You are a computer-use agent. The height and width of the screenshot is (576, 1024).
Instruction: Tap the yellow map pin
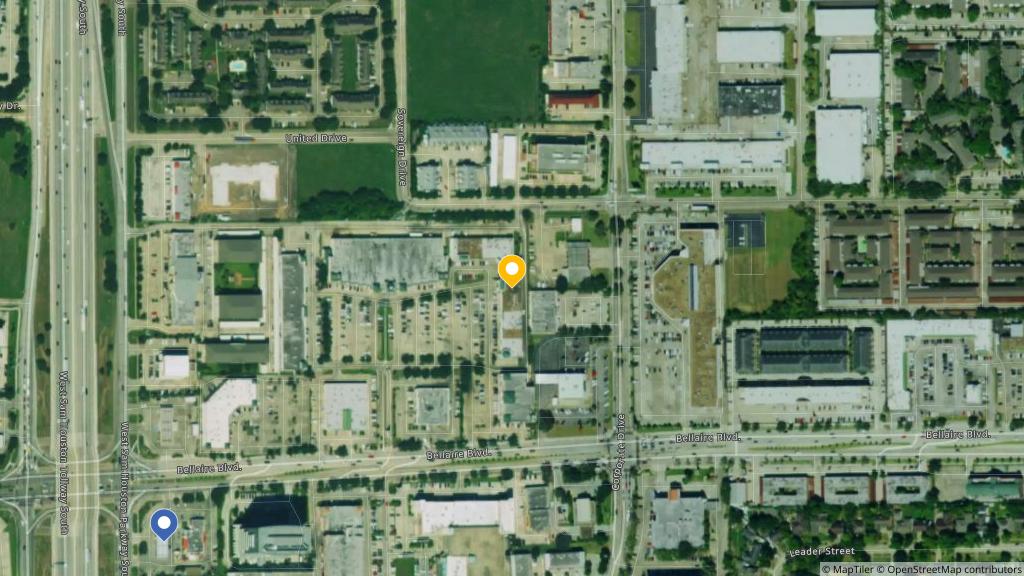tap(512, 270)
